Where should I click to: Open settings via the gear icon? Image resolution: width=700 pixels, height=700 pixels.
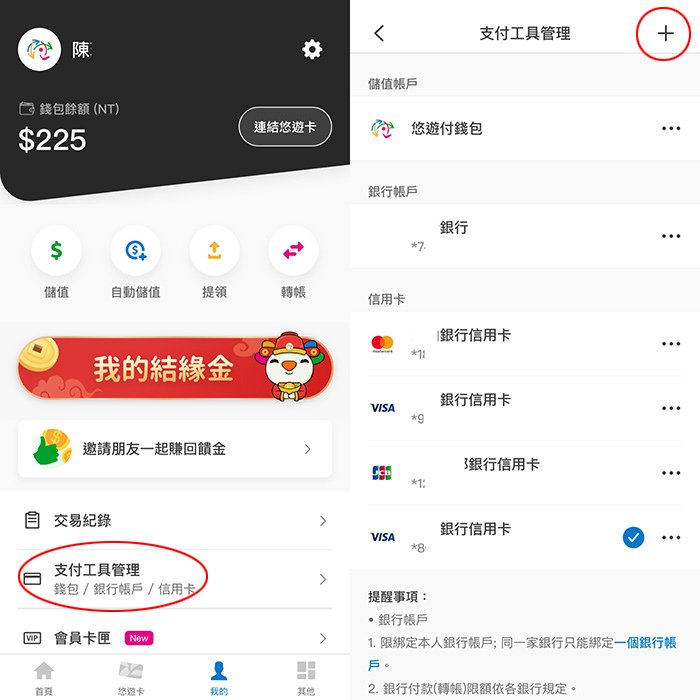pyautogui.click(x=312, y=50)
